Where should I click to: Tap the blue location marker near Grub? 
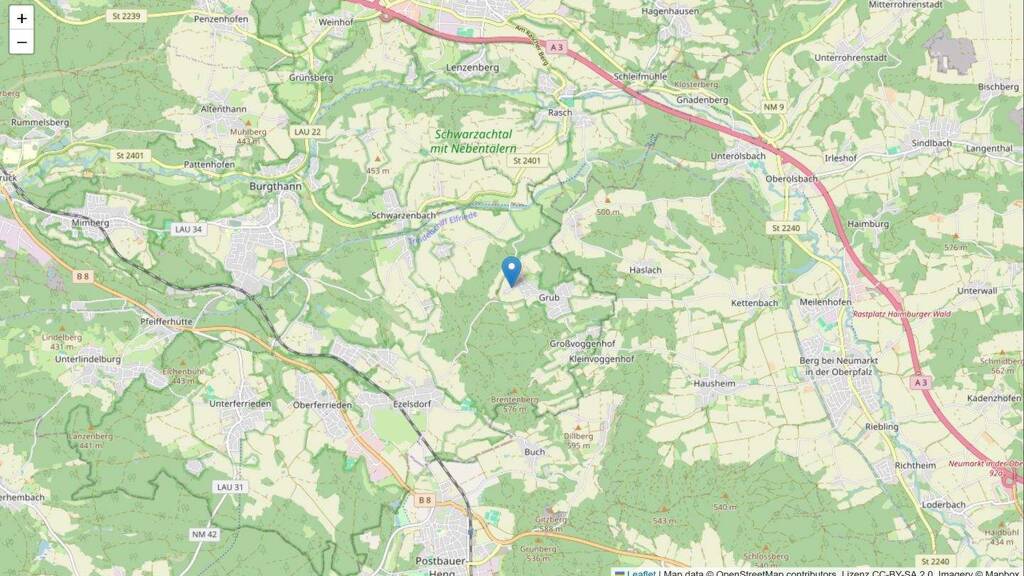pyautogui.click(x=511, y=272)
